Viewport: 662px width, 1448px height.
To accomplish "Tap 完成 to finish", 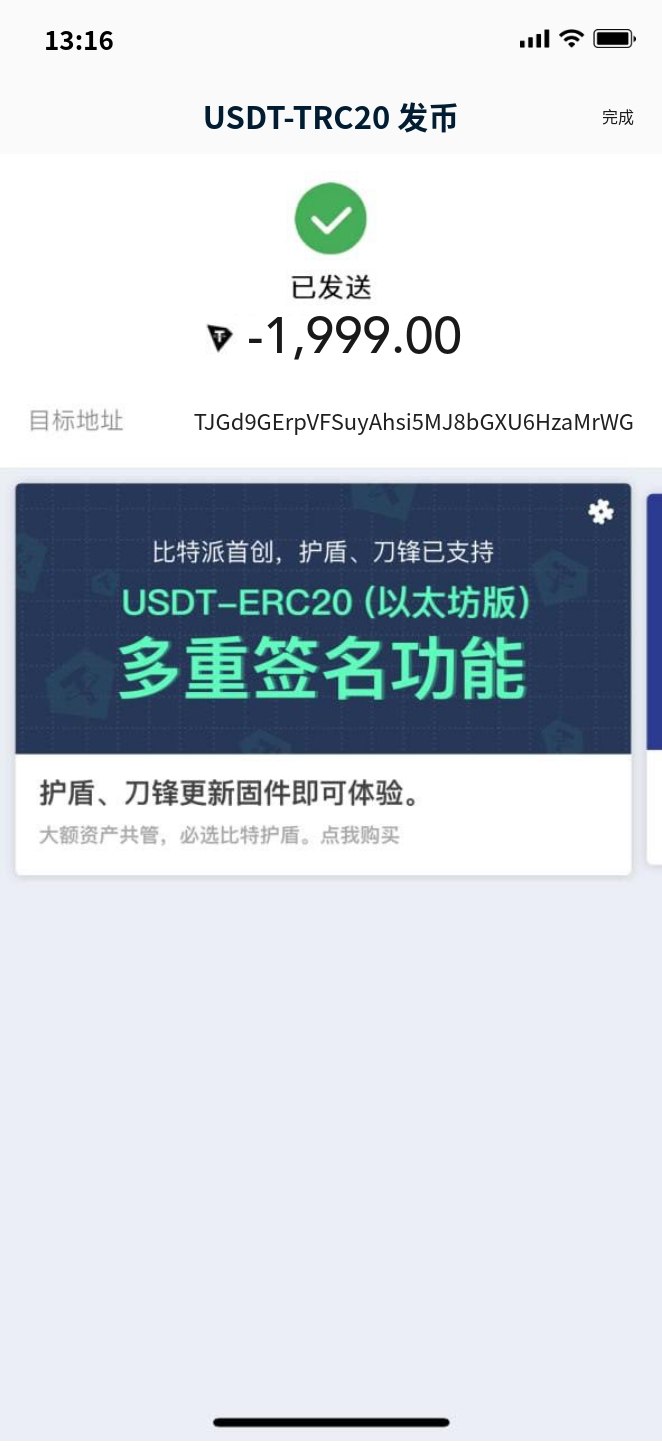I will pos(617,118).
